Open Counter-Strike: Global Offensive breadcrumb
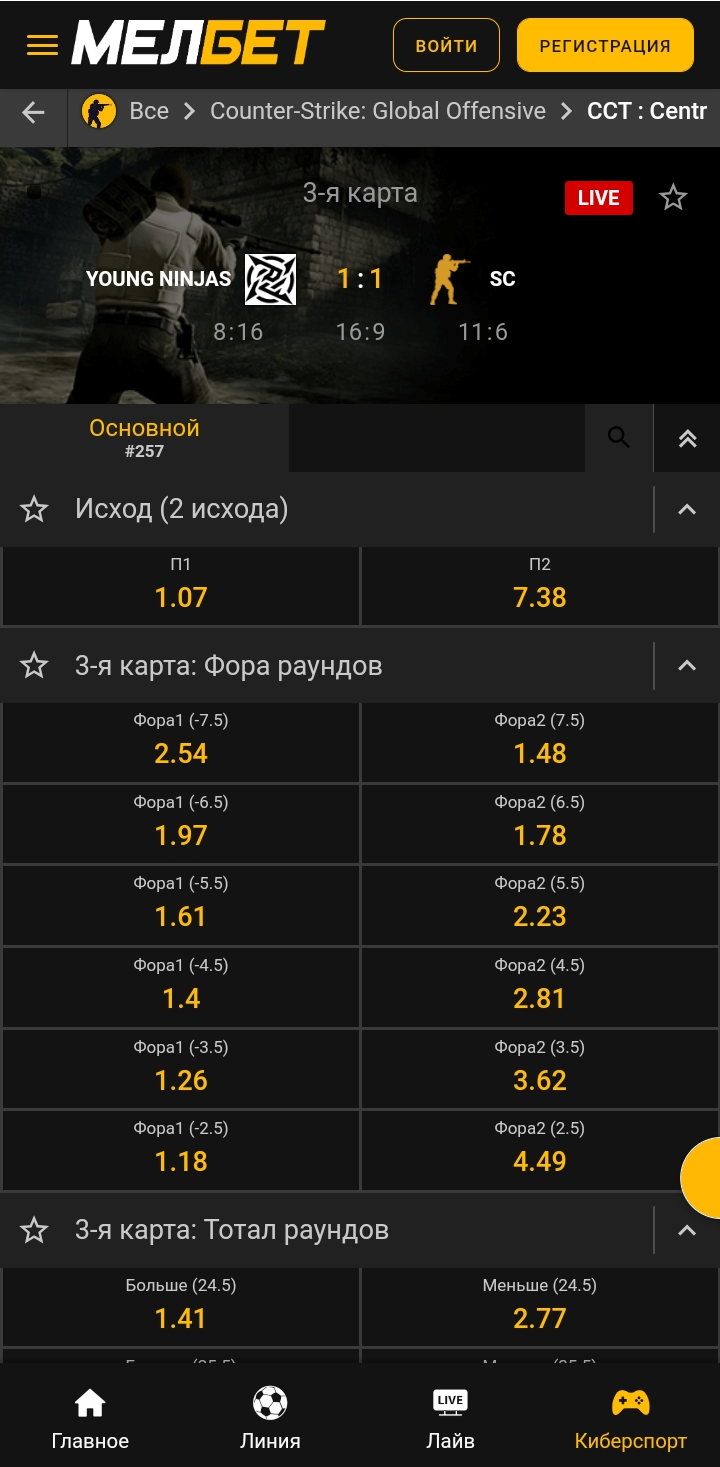720x1467 pixels. click(x=377, y=111)
